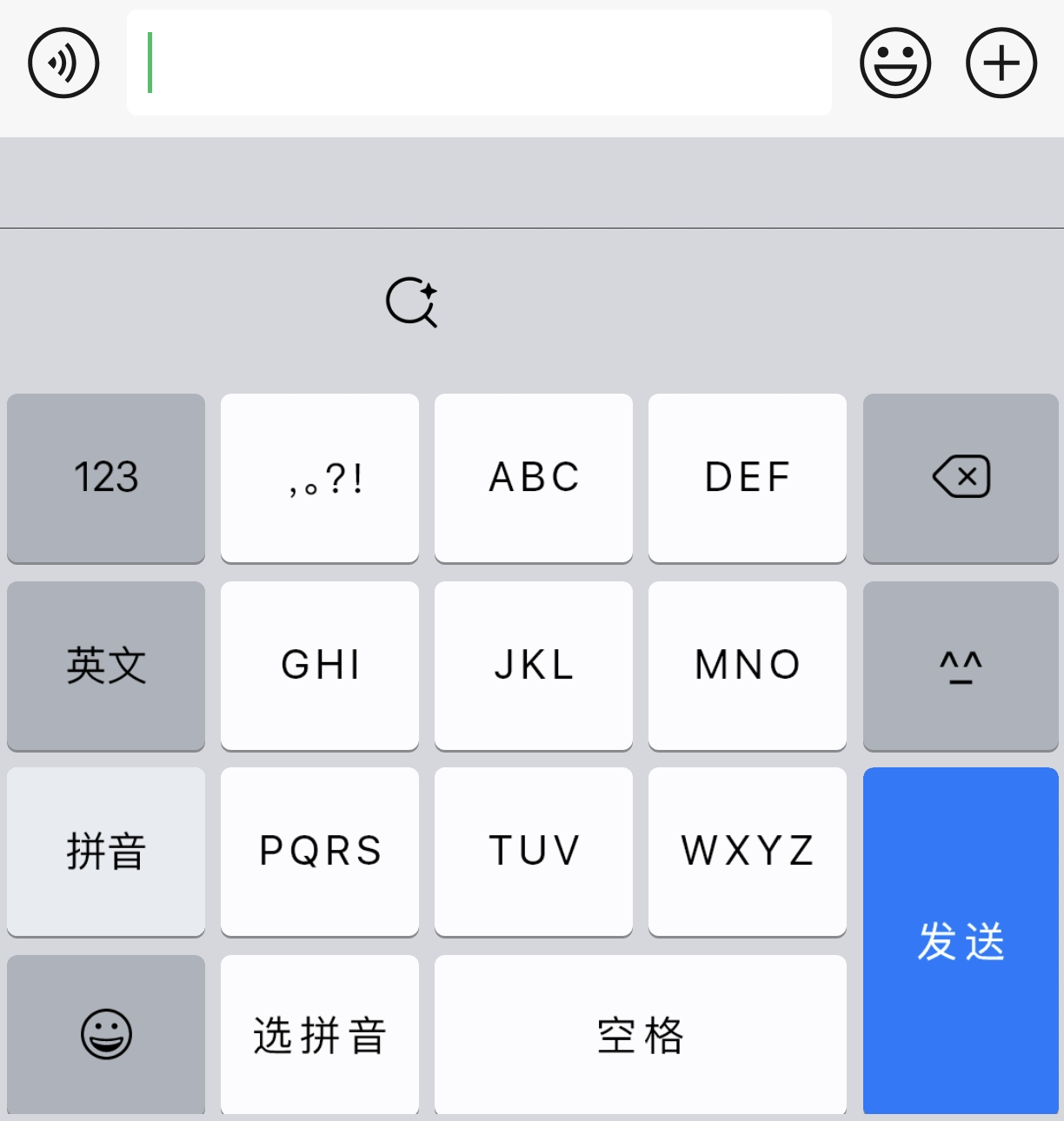
Task: Open the 选拼音 pinyin selection panel
Action: click(319, 1033)
